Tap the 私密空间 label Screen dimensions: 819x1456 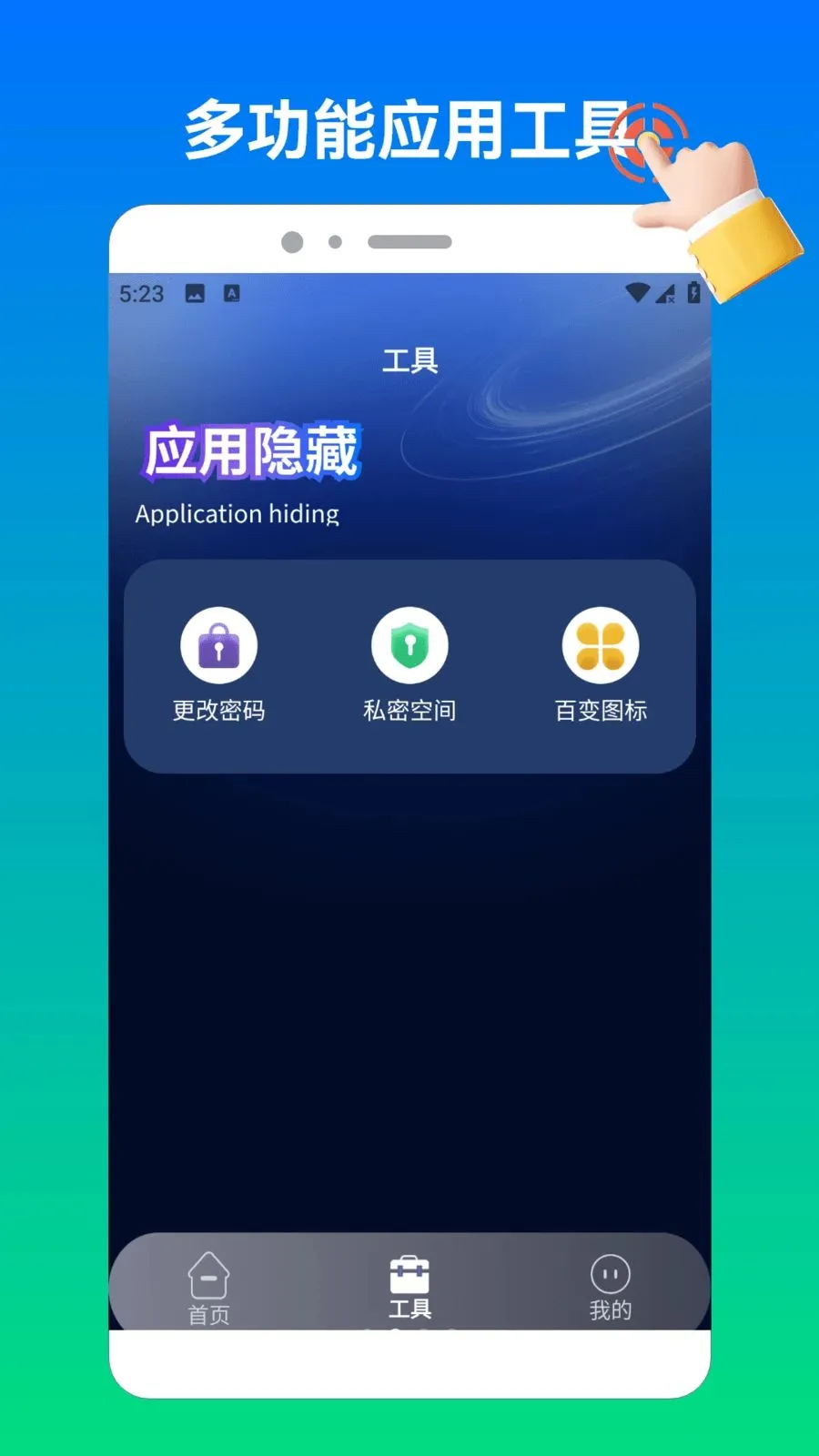409,710
